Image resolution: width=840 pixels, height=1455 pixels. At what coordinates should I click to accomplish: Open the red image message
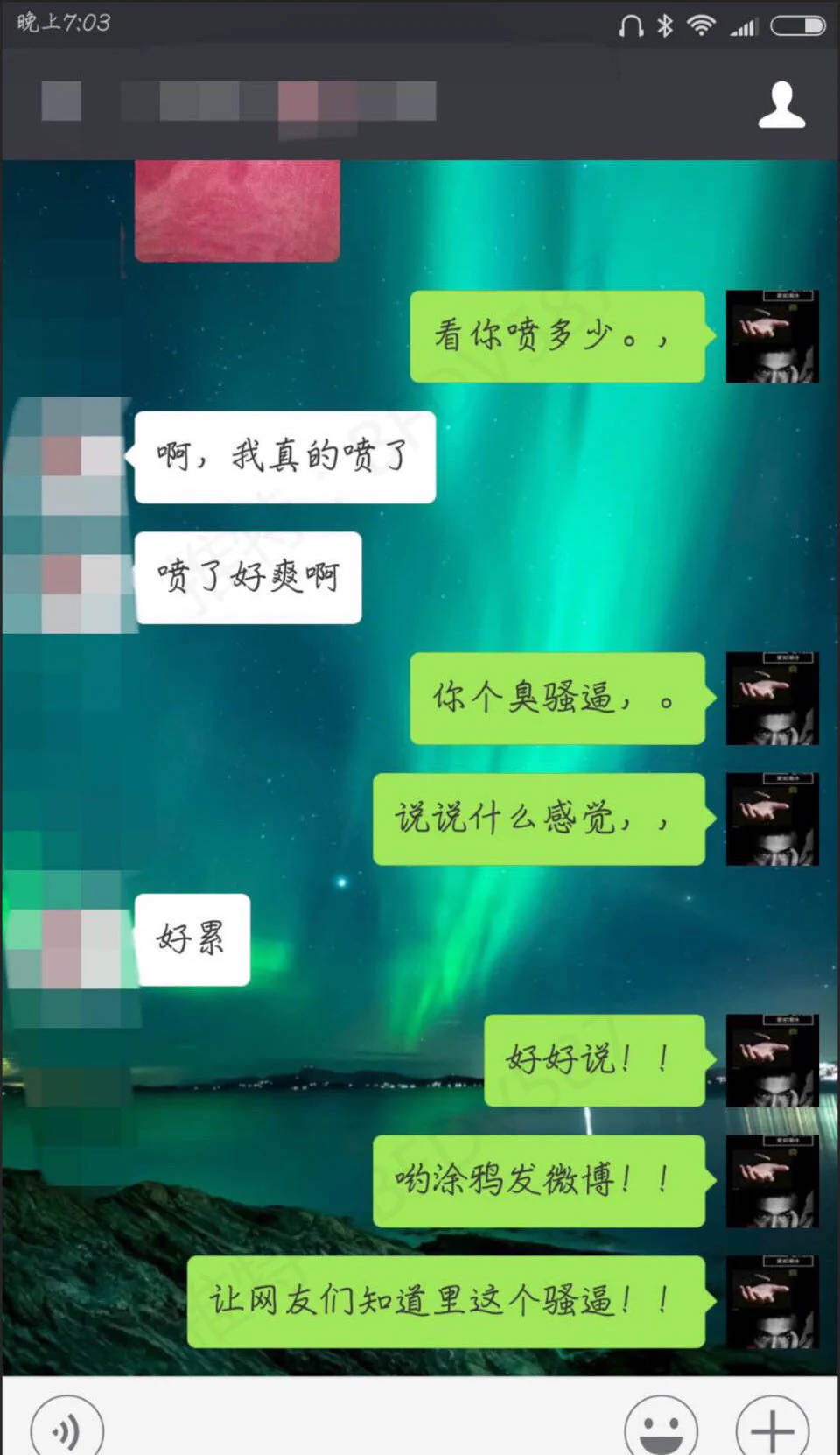(x=236, y=210)
